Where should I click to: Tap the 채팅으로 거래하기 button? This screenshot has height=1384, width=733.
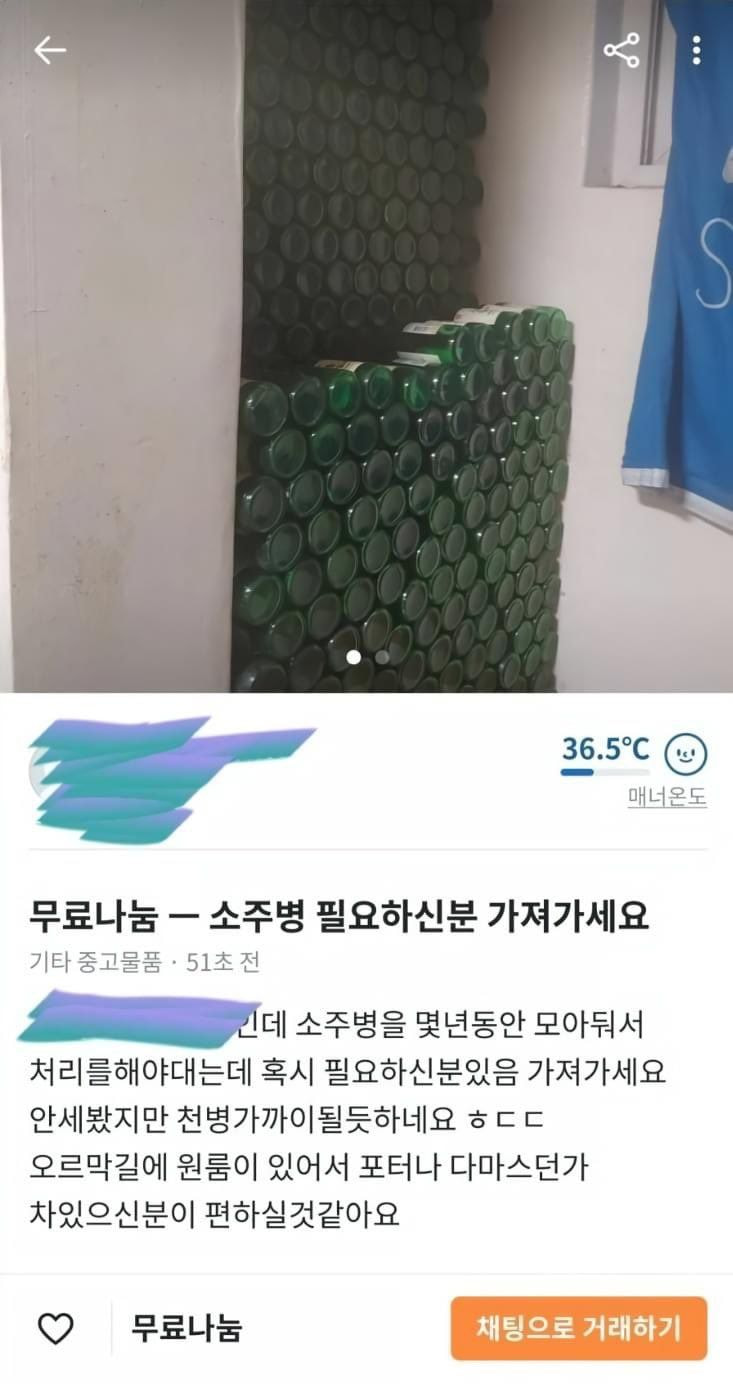coord(578,1328)
